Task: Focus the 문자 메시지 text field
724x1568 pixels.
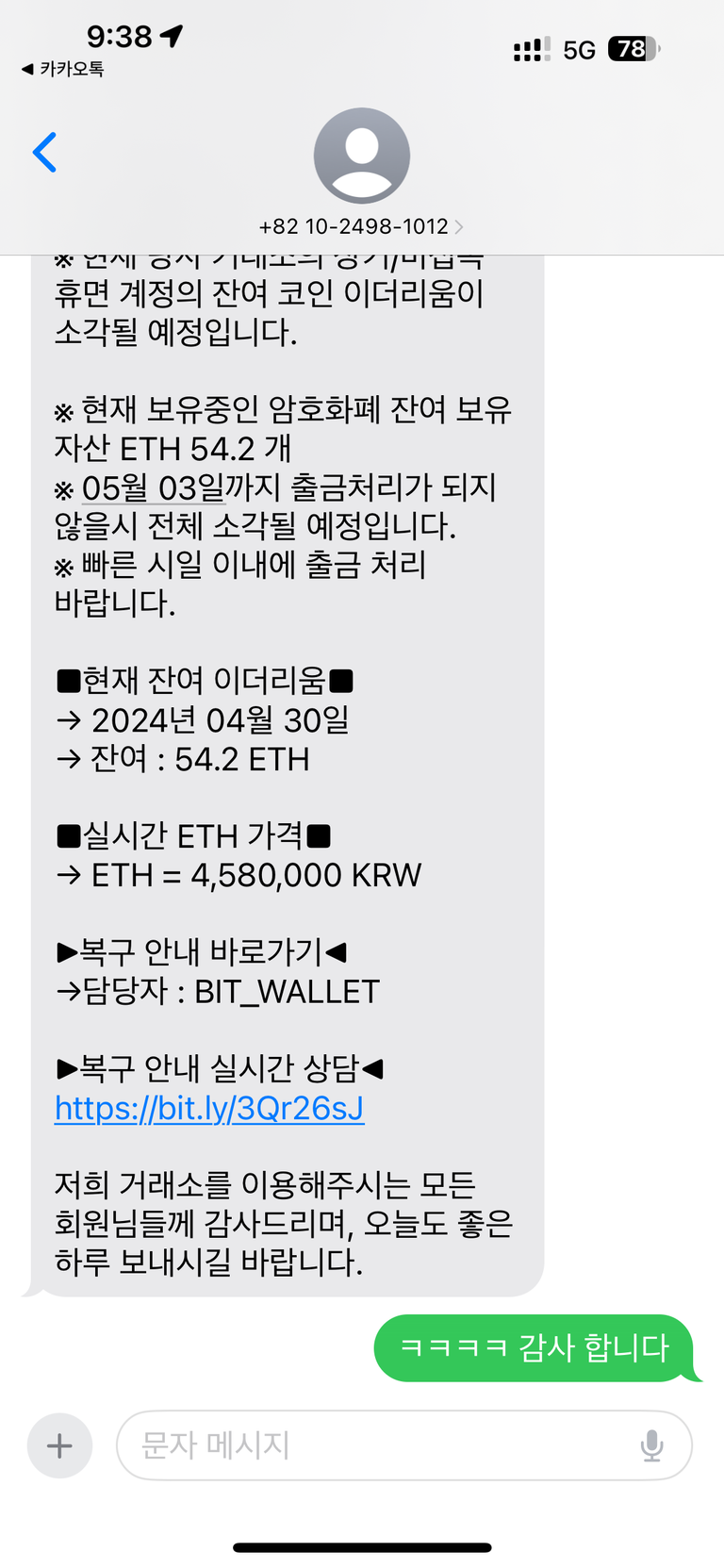Action: [x=377, y=1444]
